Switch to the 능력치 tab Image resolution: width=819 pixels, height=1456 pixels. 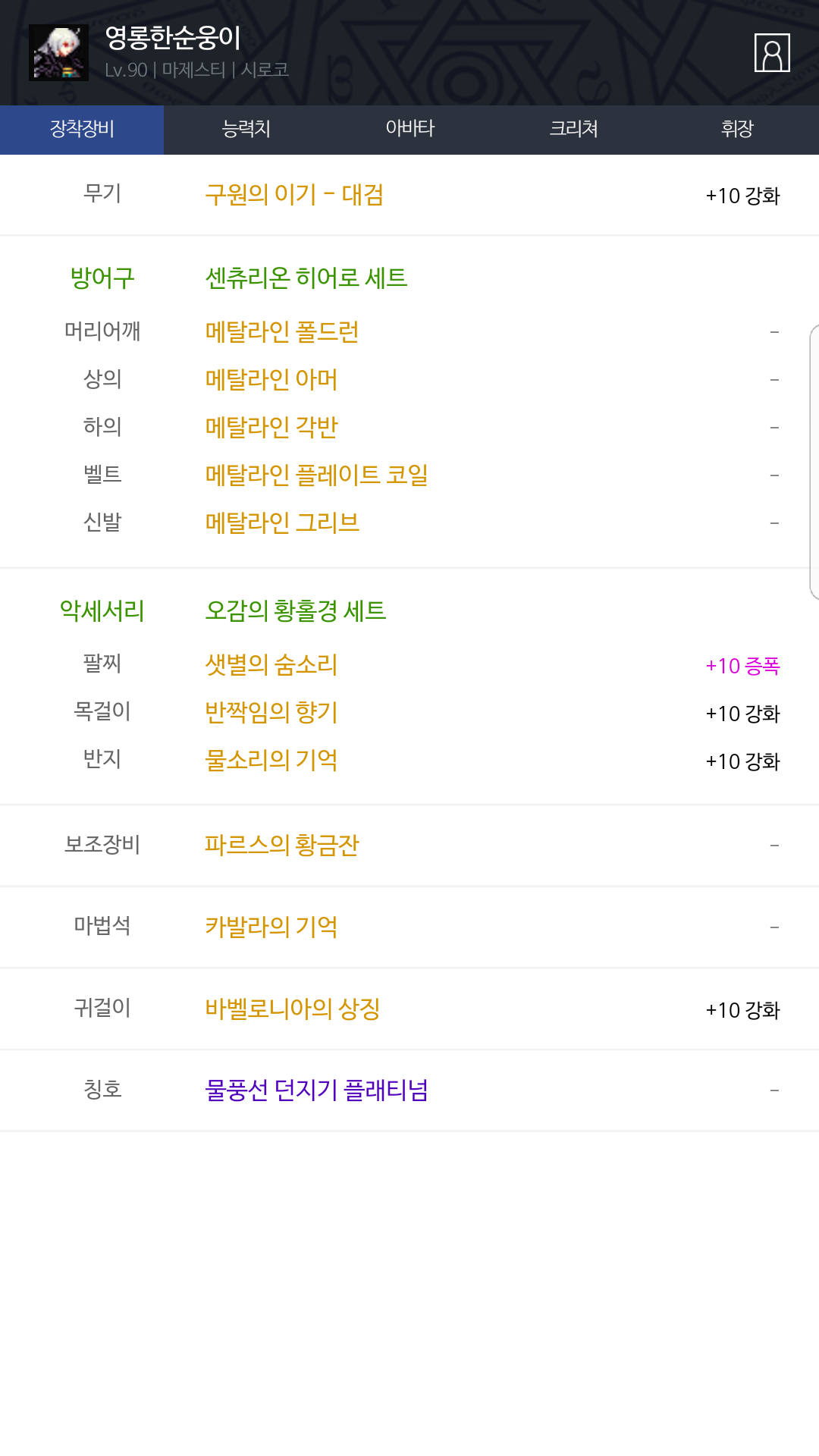tap(246, 130)
